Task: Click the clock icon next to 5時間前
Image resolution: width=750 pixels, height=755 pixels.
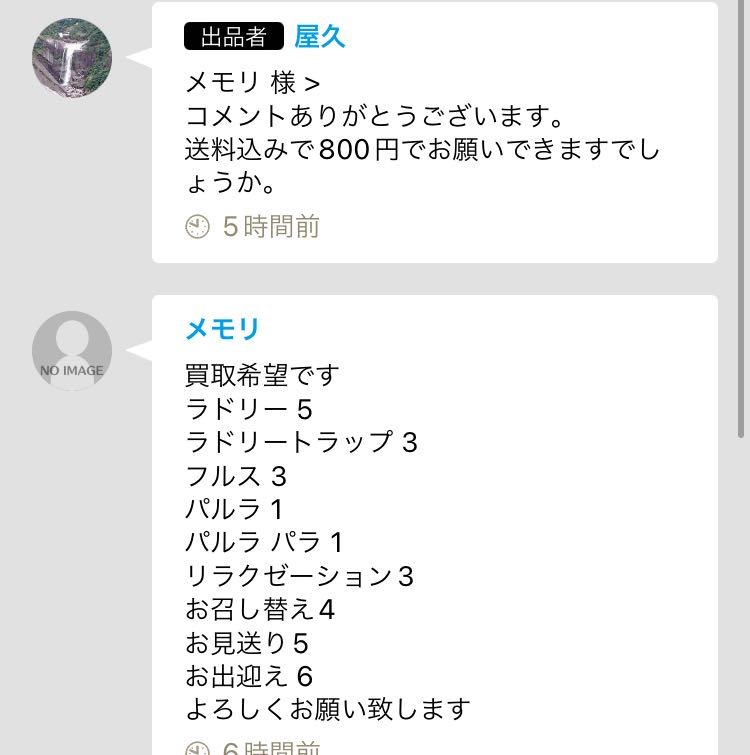Action: [x=194, y=228]
